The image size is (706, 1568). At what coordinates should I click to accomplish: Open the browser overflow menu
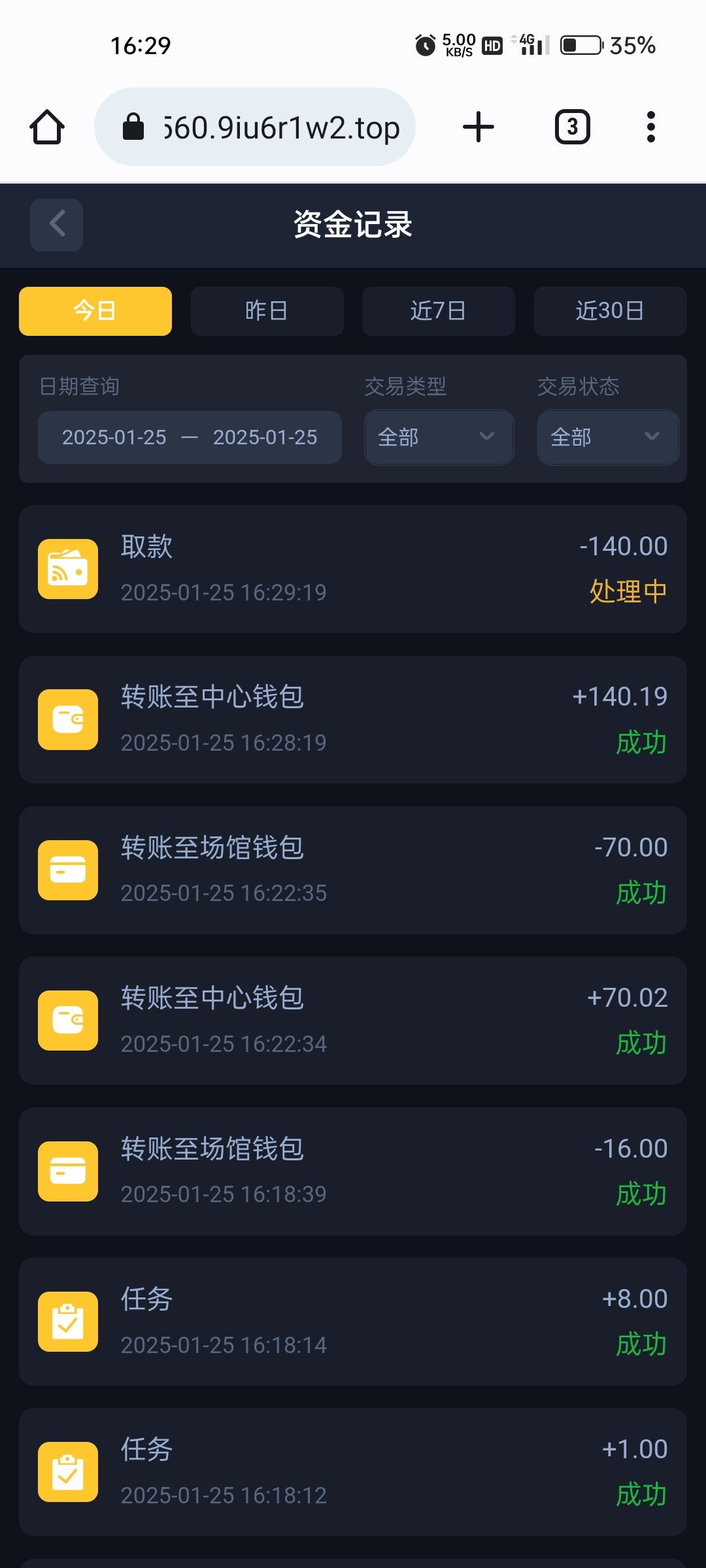click(x=650, y=127)
